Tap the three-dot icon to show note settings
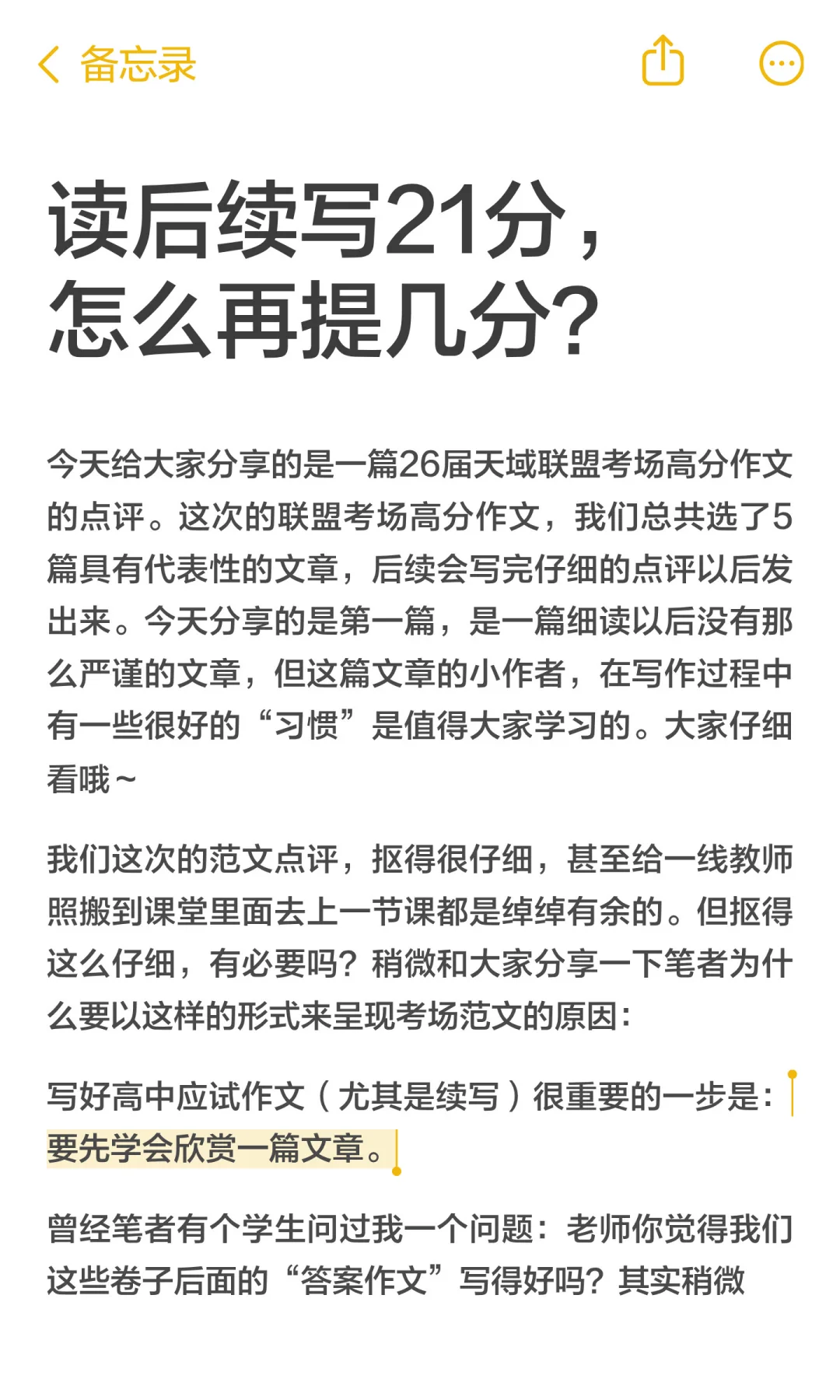Screen dimensions: 840x1400 (782, 63)
